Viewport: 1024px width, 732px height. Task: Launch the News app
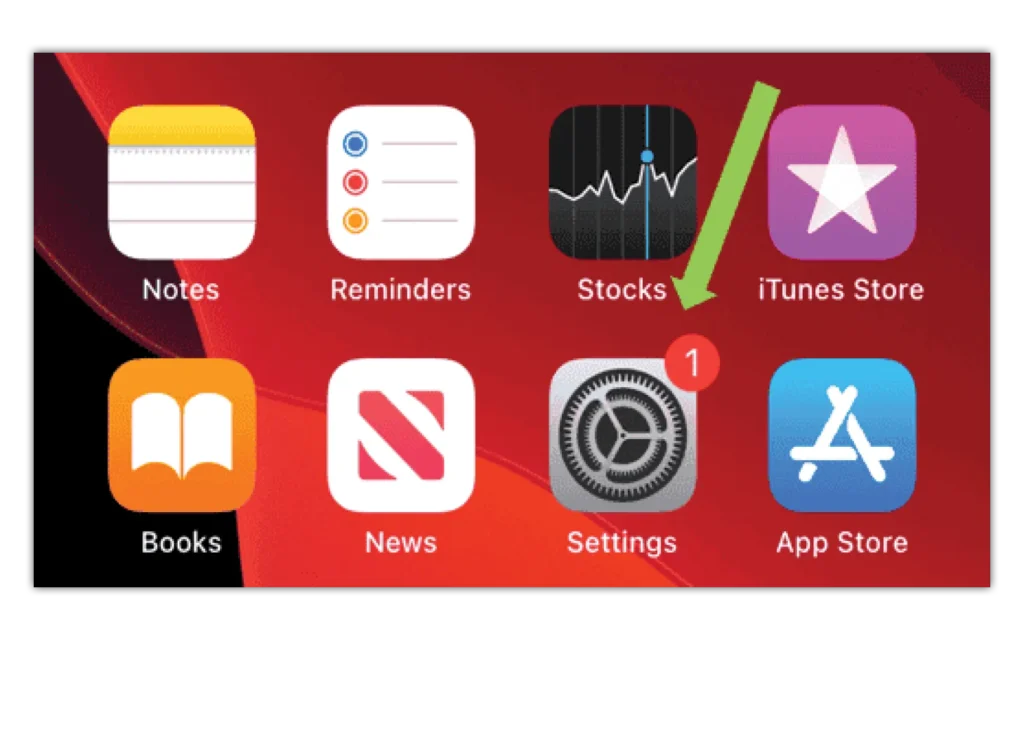(401, 435)
